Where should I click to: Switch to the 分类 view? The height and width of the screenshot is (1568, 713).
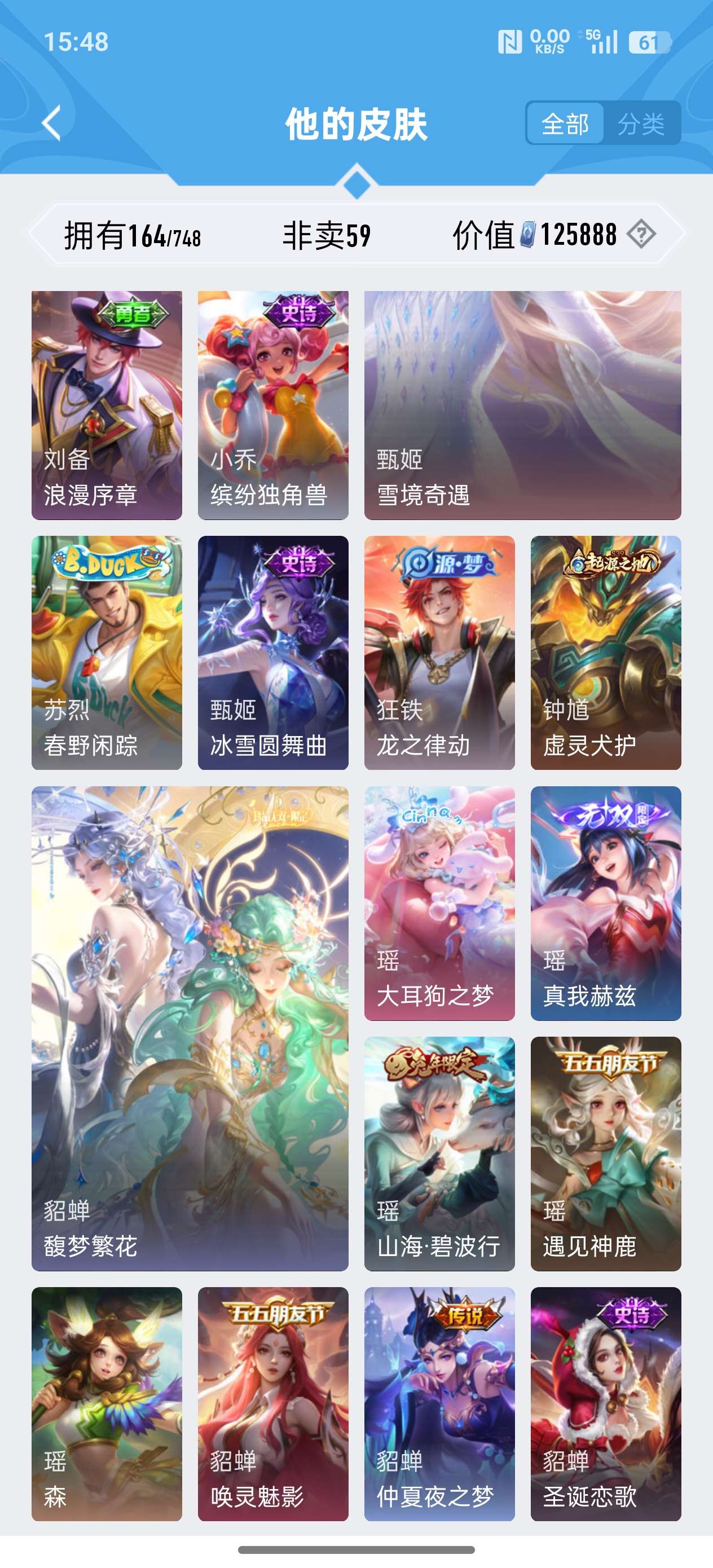(x=641, y=124)
